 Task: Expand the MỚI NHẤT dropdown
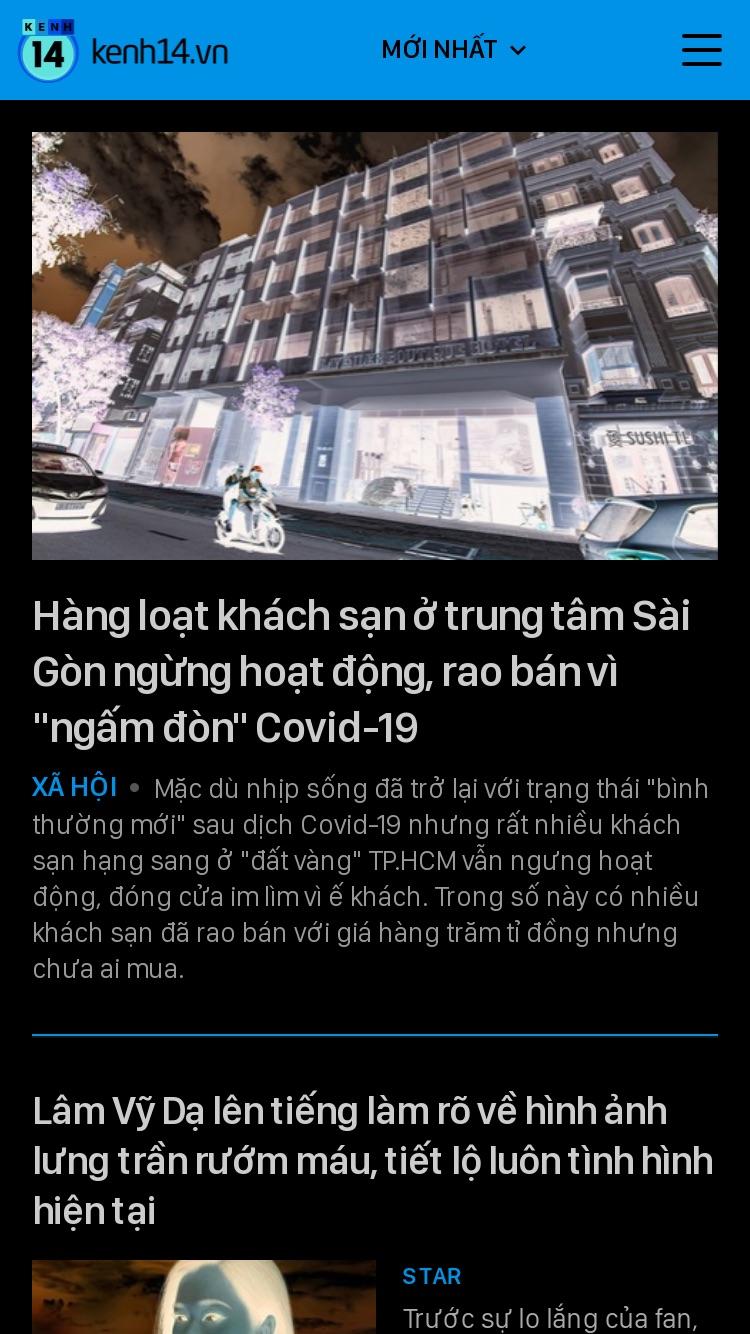point(454,50)
